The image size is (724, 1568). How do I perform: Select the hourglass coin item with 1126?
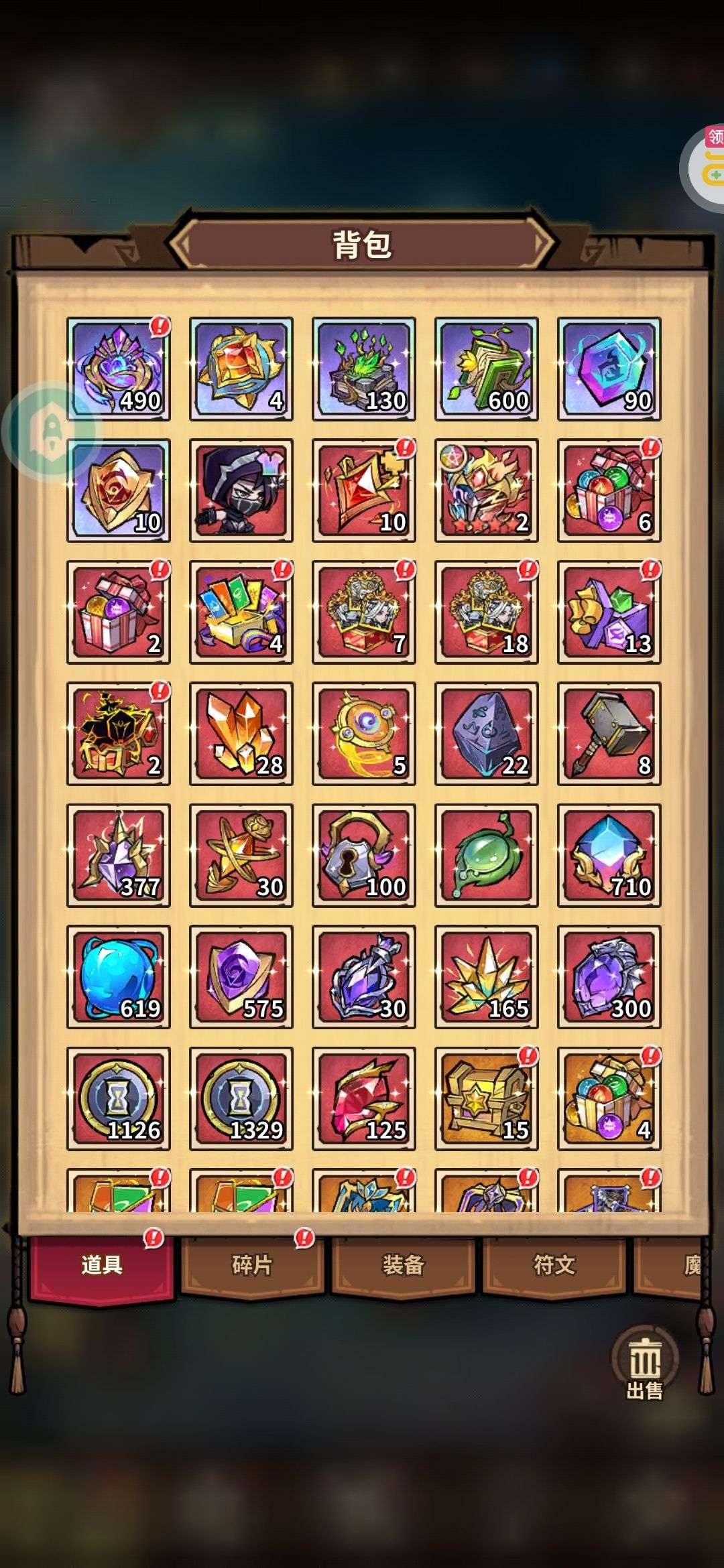[119, 1099]
